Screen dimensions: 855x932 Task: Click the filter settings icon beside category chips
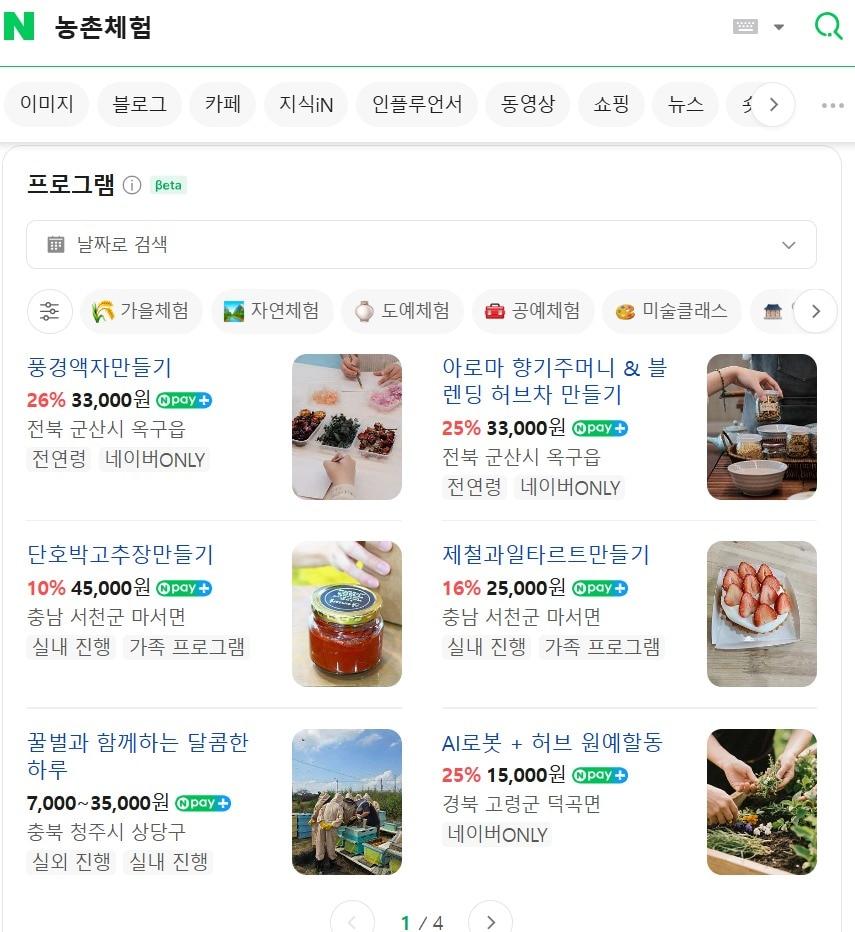pos(50,311)
